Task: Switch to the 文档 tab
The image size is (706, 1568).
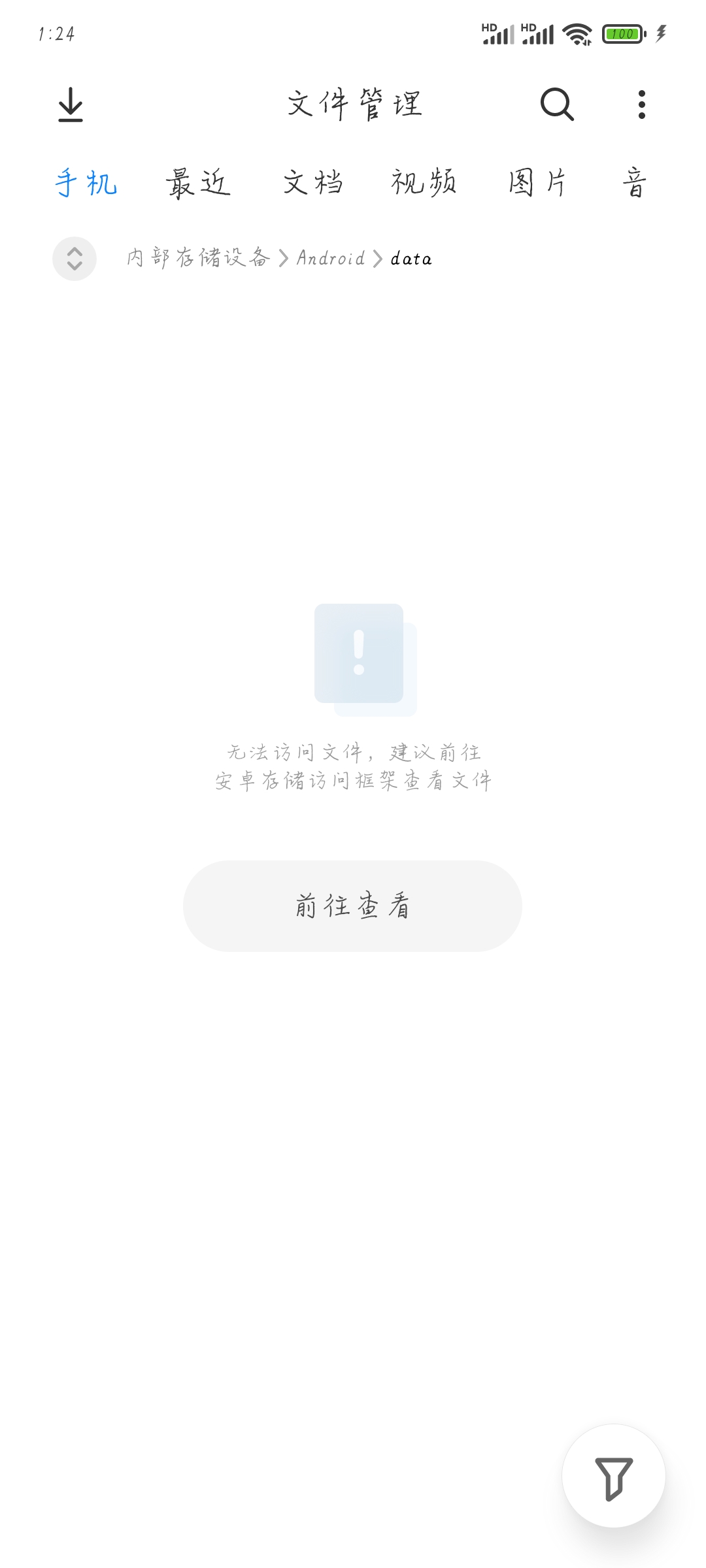Action: (x=312, y=182)
